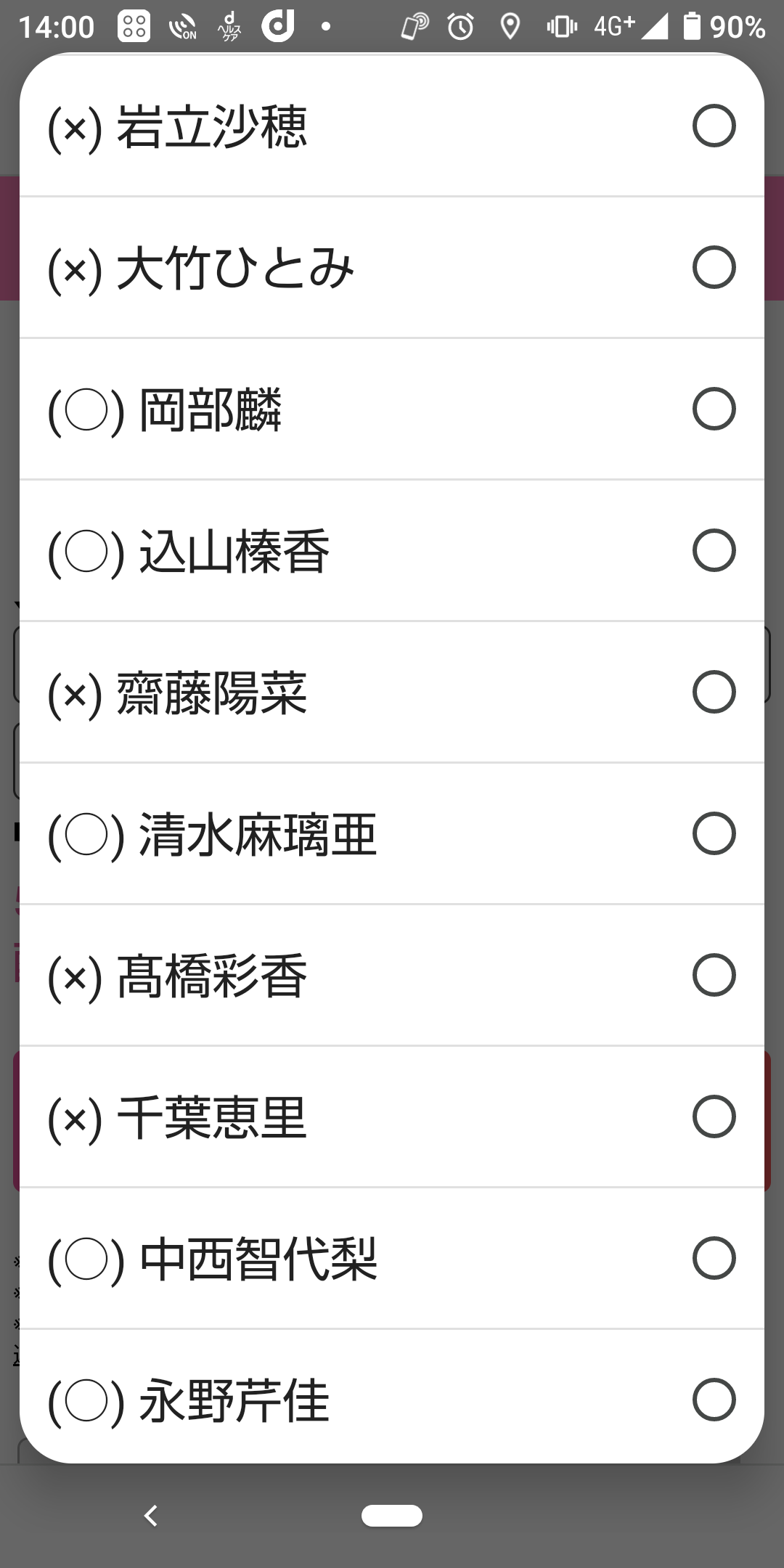Select 清水麻璃亜 in the dialog
The height and width of the screenshot is (1568, 784).
click(x=392, y=833)
